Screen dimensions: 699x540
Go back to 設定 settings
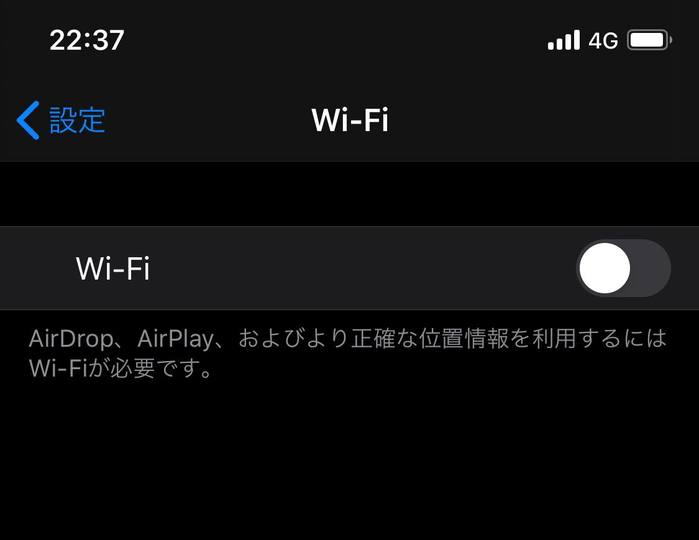tap(62, 121)
